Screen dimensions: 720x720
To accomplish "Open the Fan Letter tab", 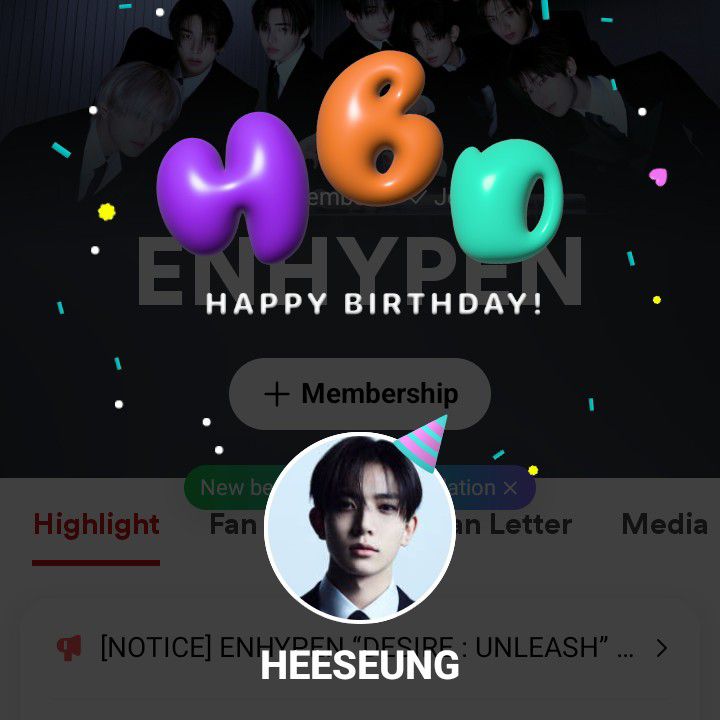I will (515, 525).
